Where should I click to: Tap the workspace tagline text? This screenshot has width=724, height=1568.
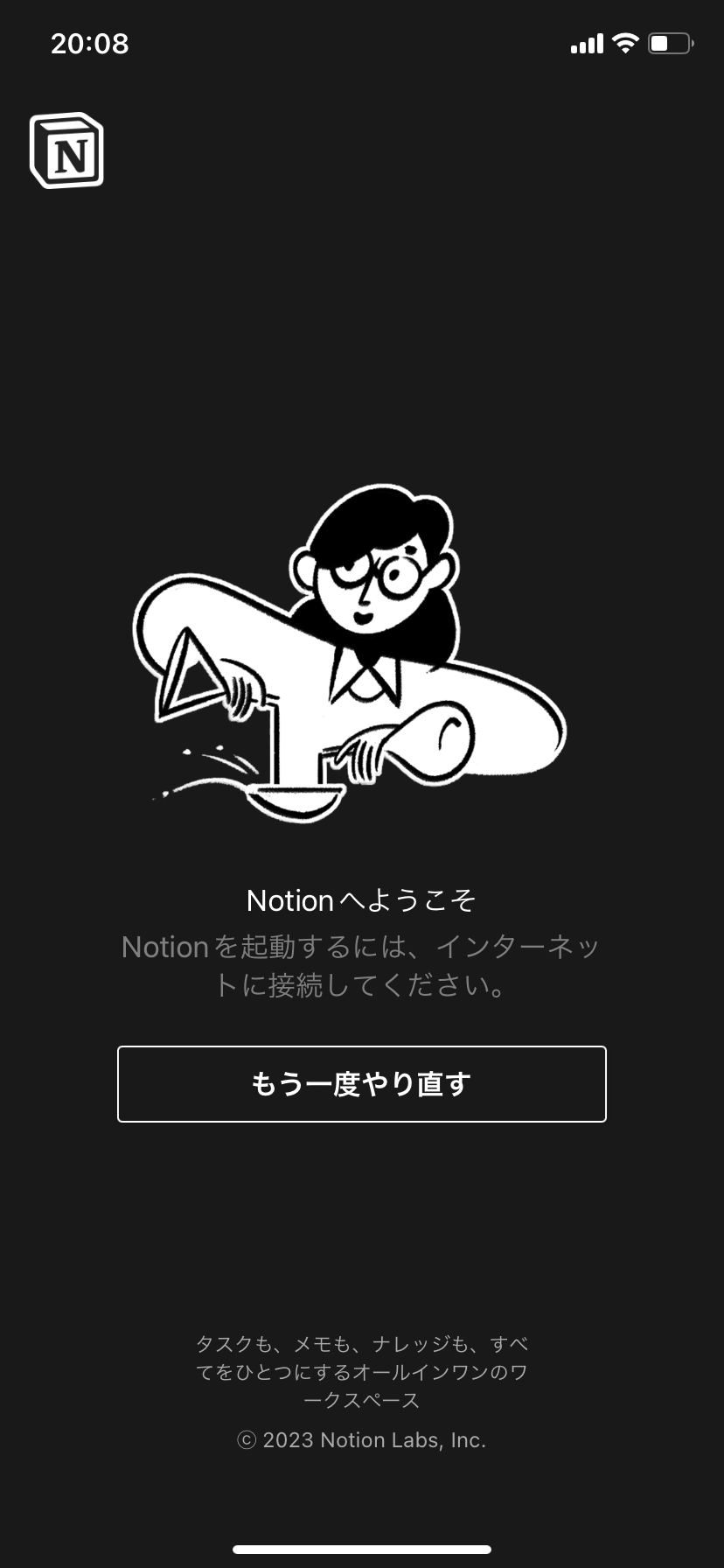362,1372
